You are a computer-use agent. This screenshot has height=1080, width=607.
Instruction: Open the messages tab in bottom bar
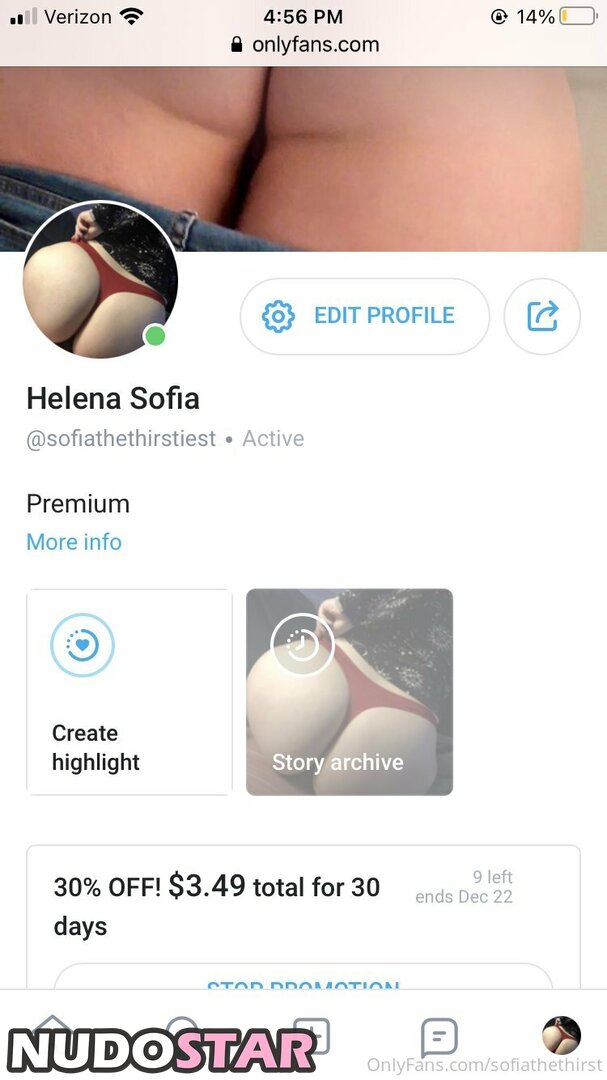[439, 1037]
